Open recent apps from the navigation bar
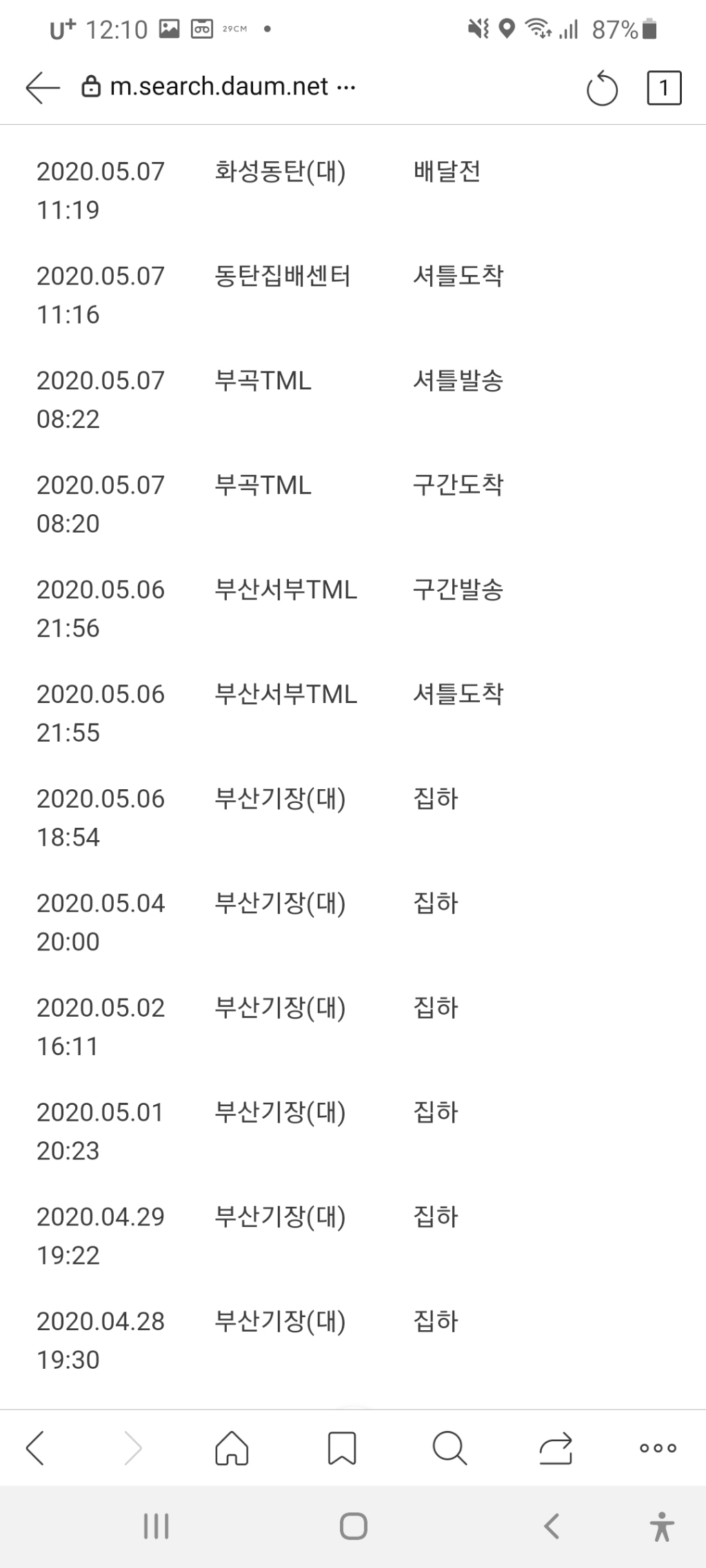The height and width of the screenshot is (1568, 706). coord(156,1526)
